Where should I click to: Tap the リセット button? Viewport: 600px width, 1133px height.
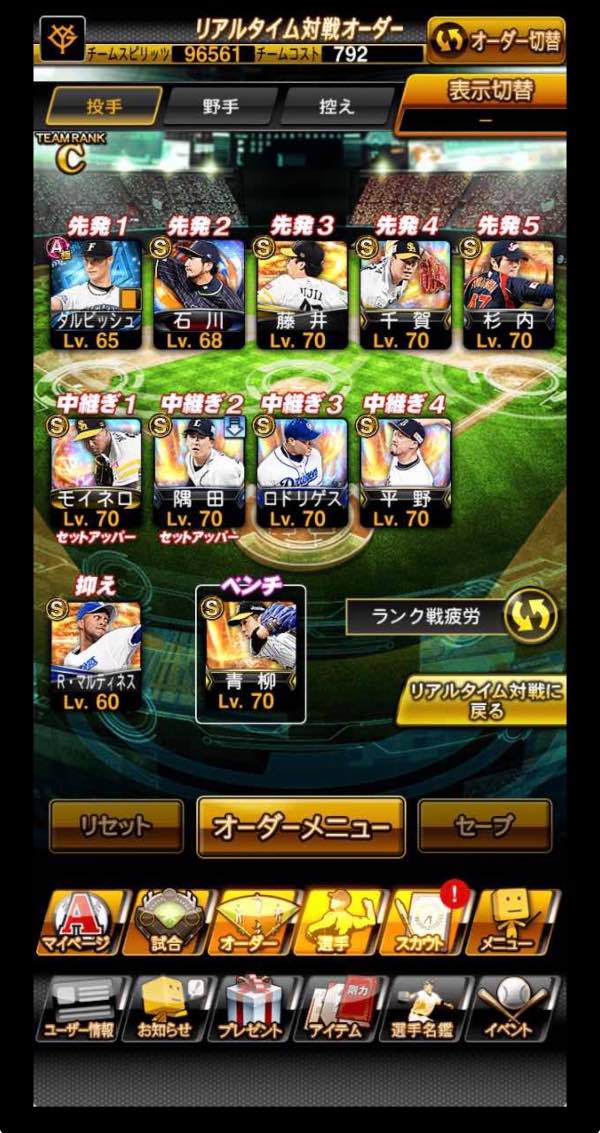[116, 826]
